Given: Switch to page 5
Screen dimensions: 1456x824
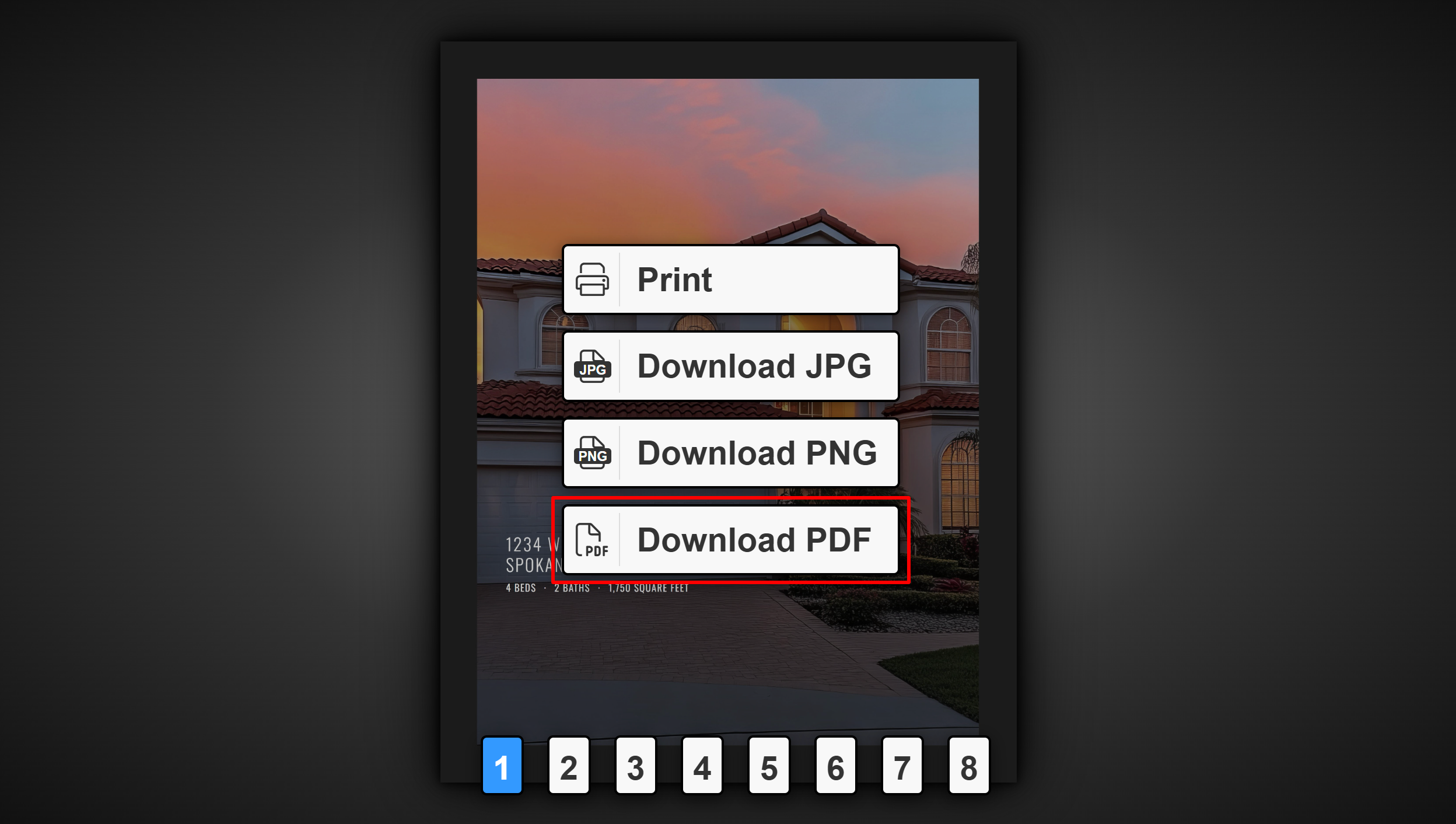Looking at the screenshot, I should pyautogui.click(x=769, y=766).
